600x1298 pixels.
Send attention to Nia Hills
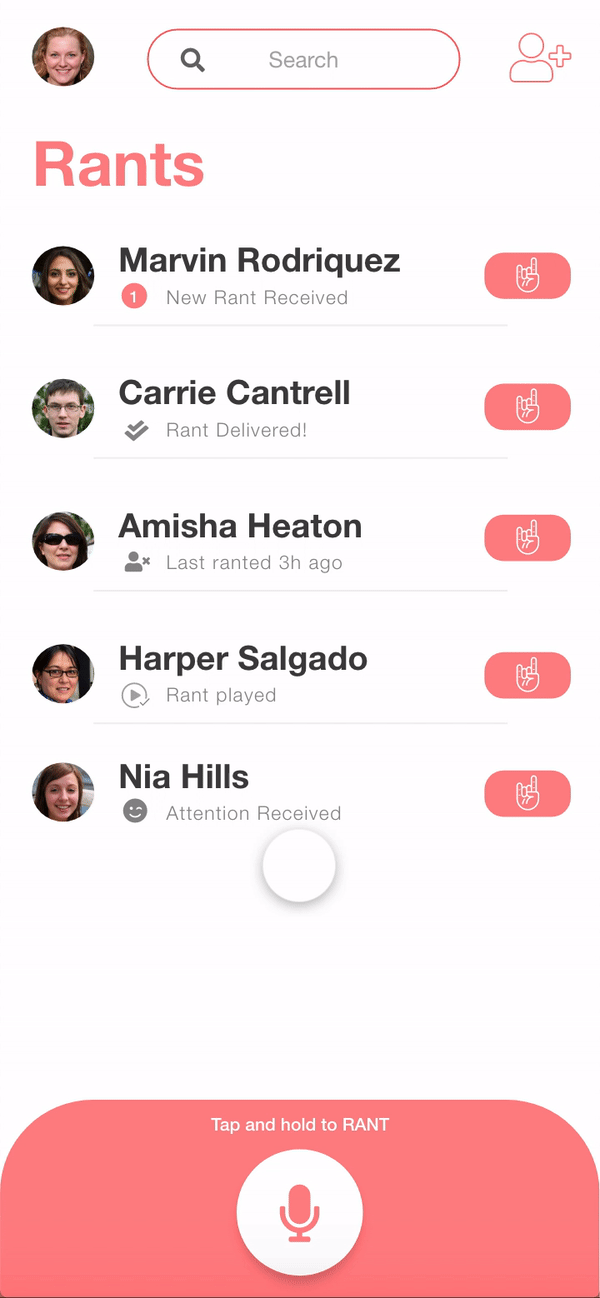(x=527, y=795)
